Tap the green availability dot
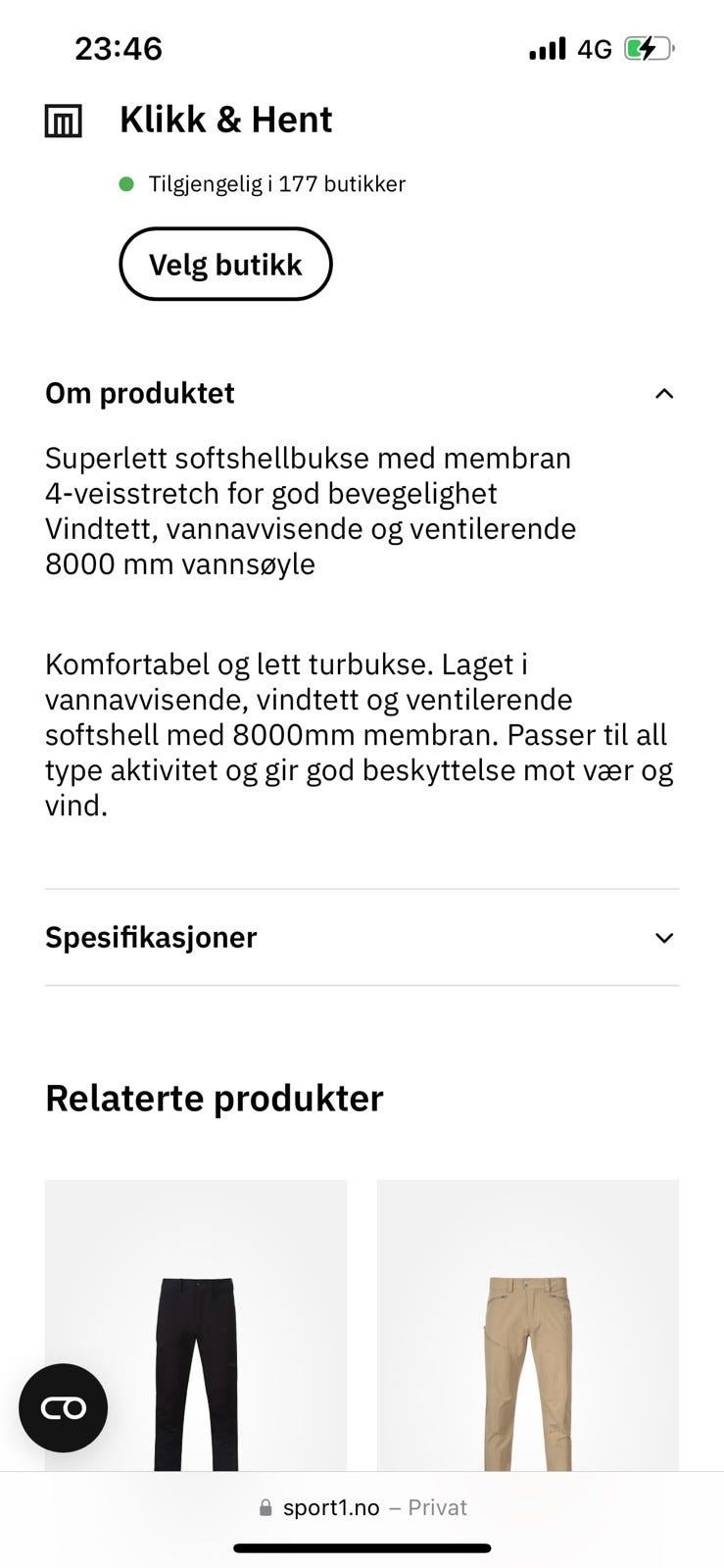Image resolution: width=724 pixels, height=1568 pixels. tap(126, 183)
